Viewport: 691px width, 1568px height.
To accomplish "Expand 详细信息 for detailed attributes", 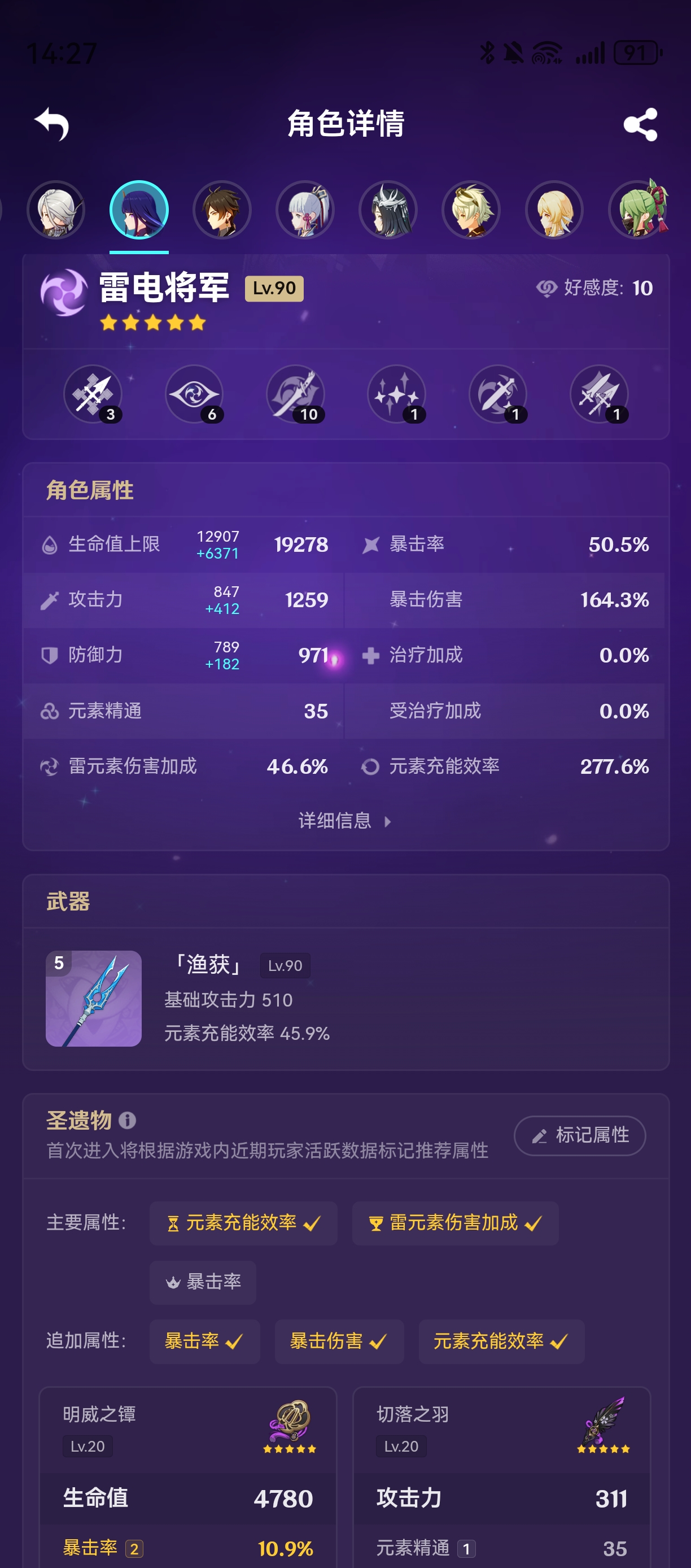I will (x=345, y=821).
